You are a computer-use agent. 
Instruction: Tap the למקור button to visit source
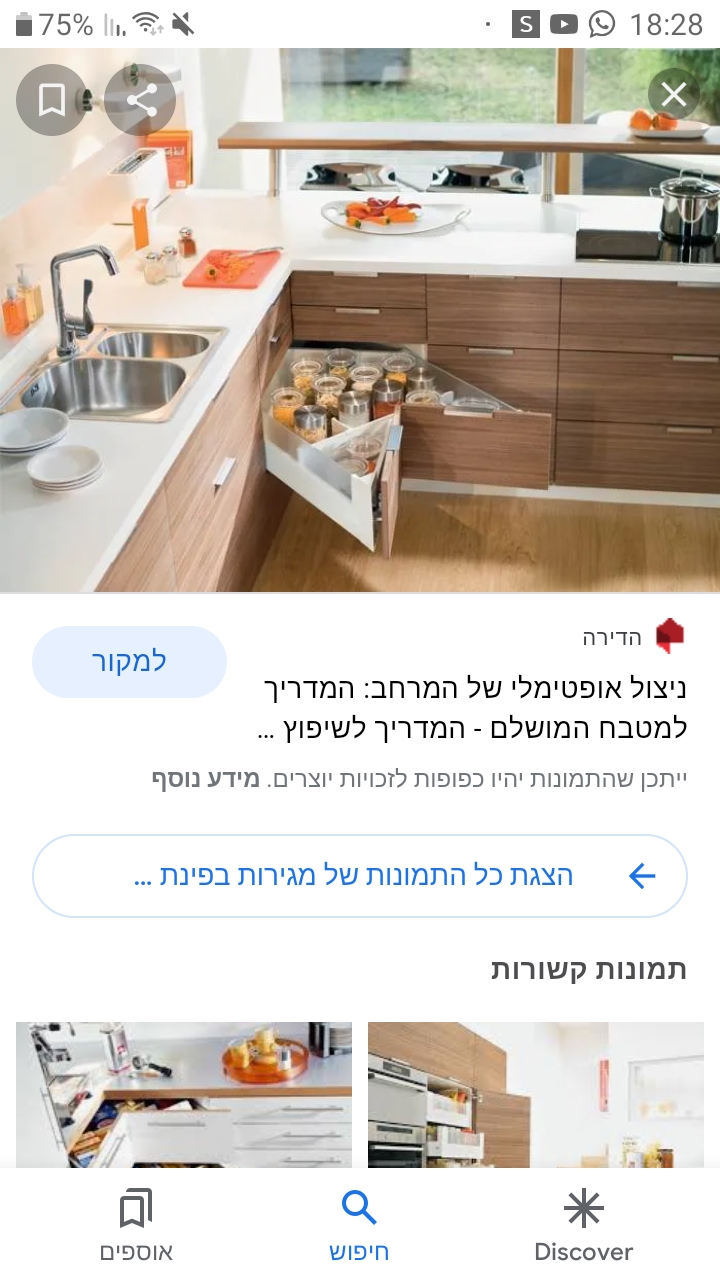pyautogui.click(x=128, y=661)
